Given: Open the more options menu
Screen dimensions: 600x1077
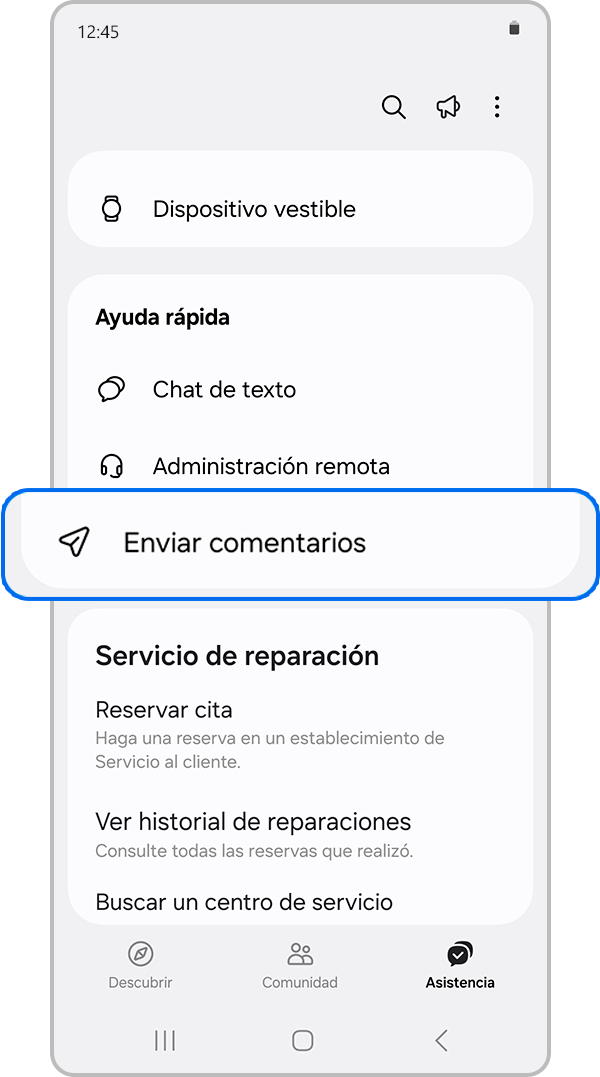Looking at the screenshot, I should [x=497, y=108].
